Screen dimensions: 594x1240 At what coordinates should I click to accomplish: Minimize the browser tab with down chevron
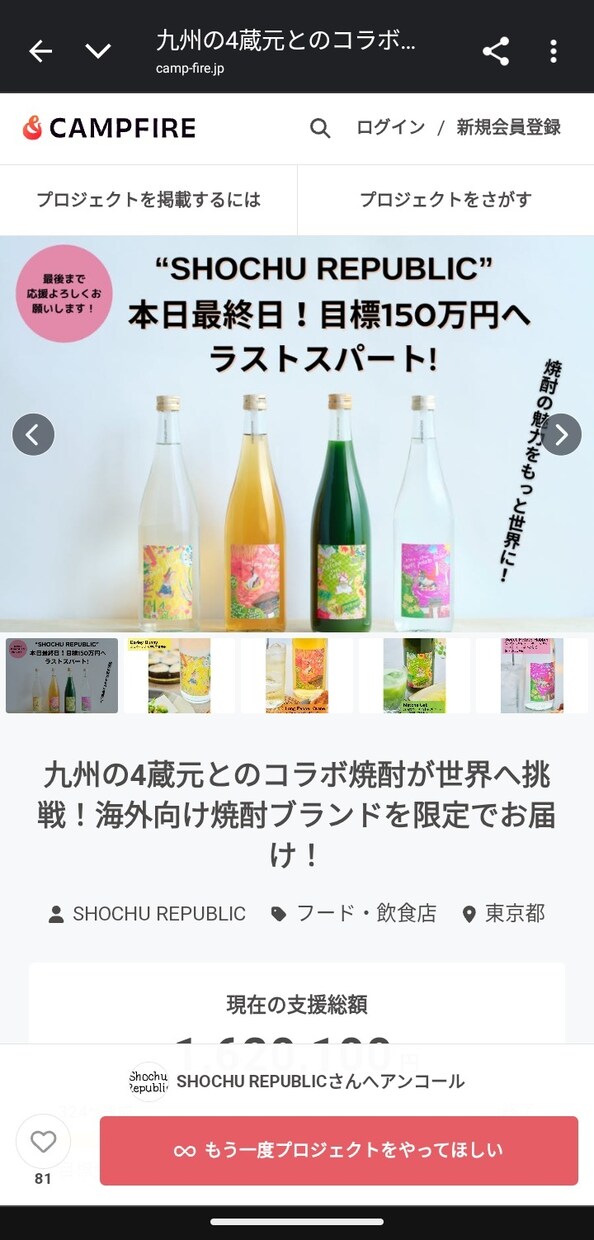[x=98, y=51]
